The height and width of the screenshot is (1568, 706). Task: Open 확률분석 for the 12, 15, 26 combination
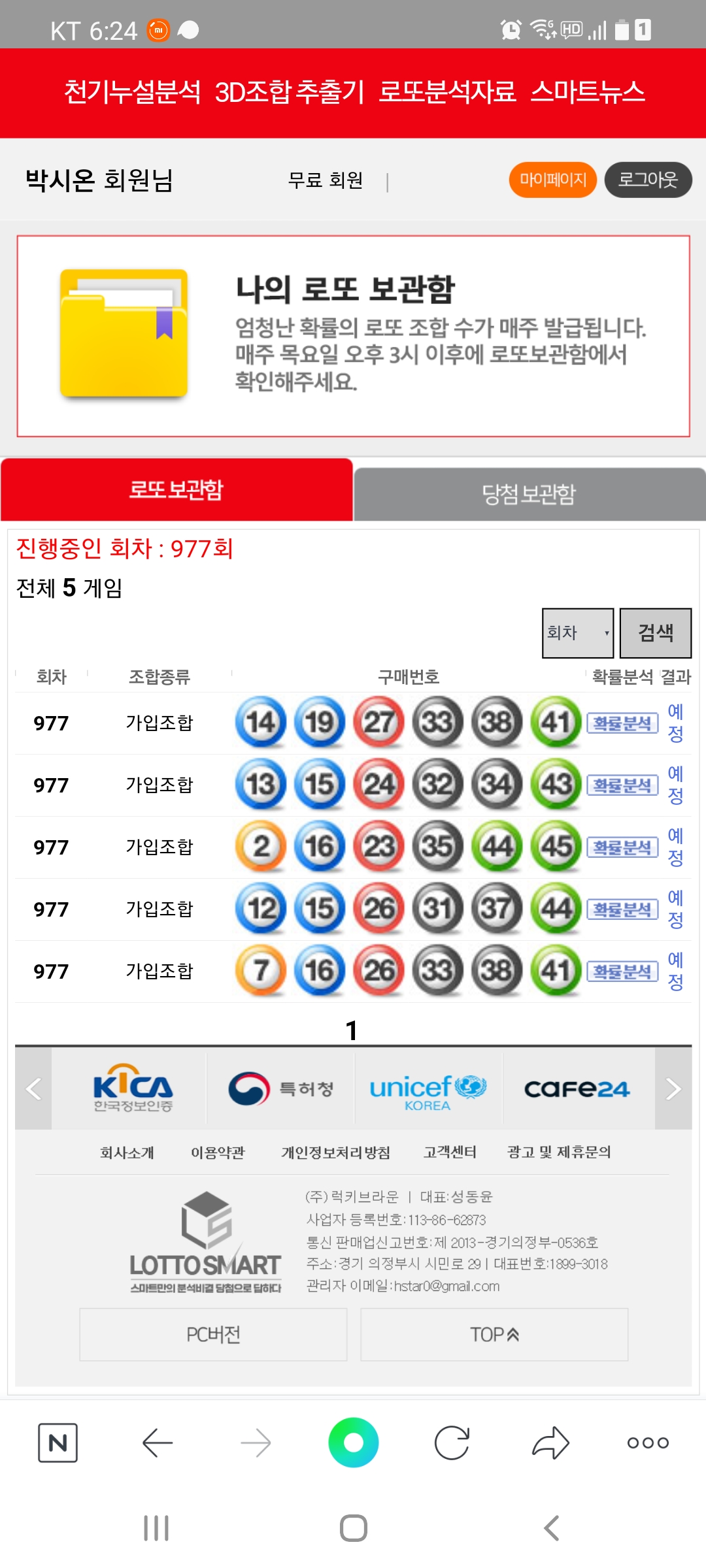click(622, 909)
